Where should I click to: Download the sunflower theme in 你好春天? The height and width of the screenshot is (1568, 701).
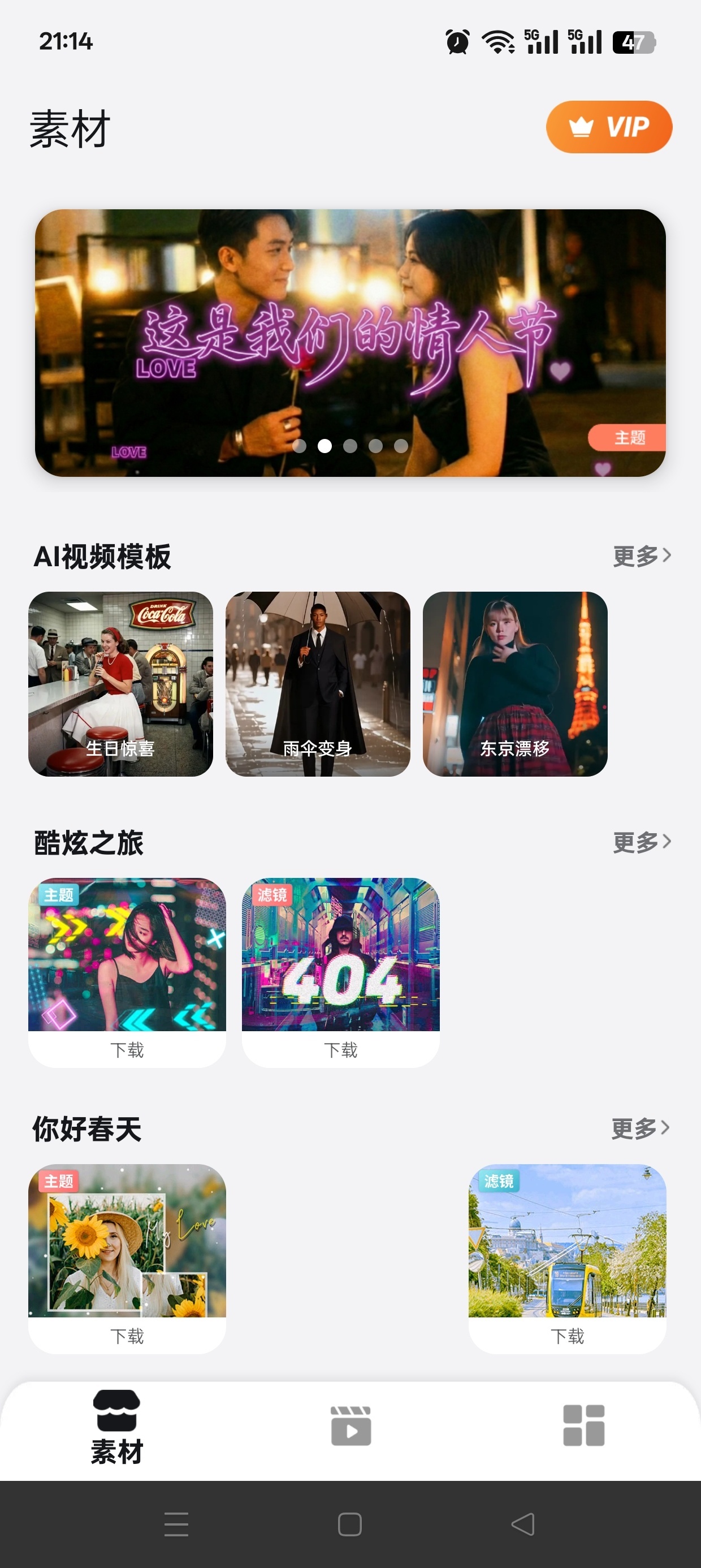[127, 1336]
